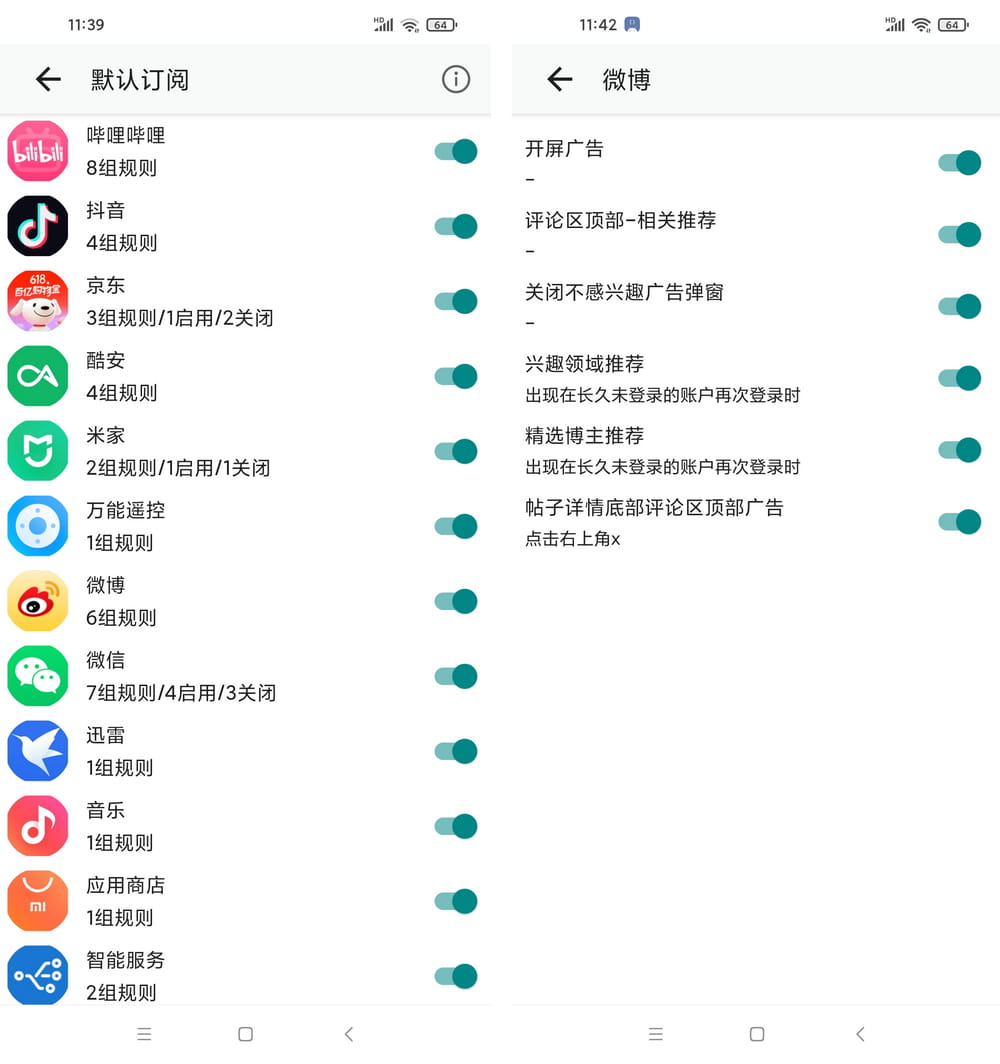Toggle 关闭不感兴趣广告弹窗 off

click(959, 306)
